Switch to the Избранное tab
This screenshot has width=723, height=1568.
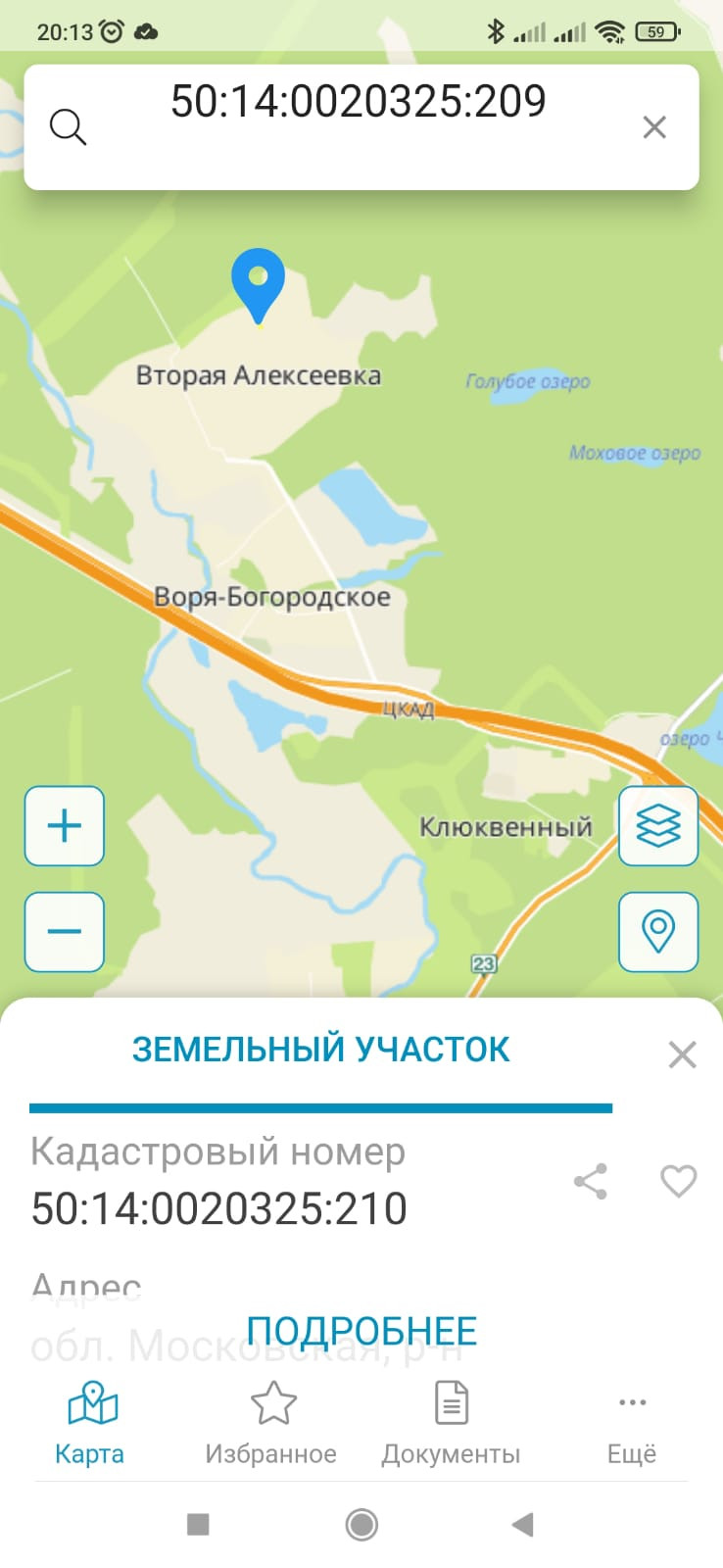(x=271, y=1423)
